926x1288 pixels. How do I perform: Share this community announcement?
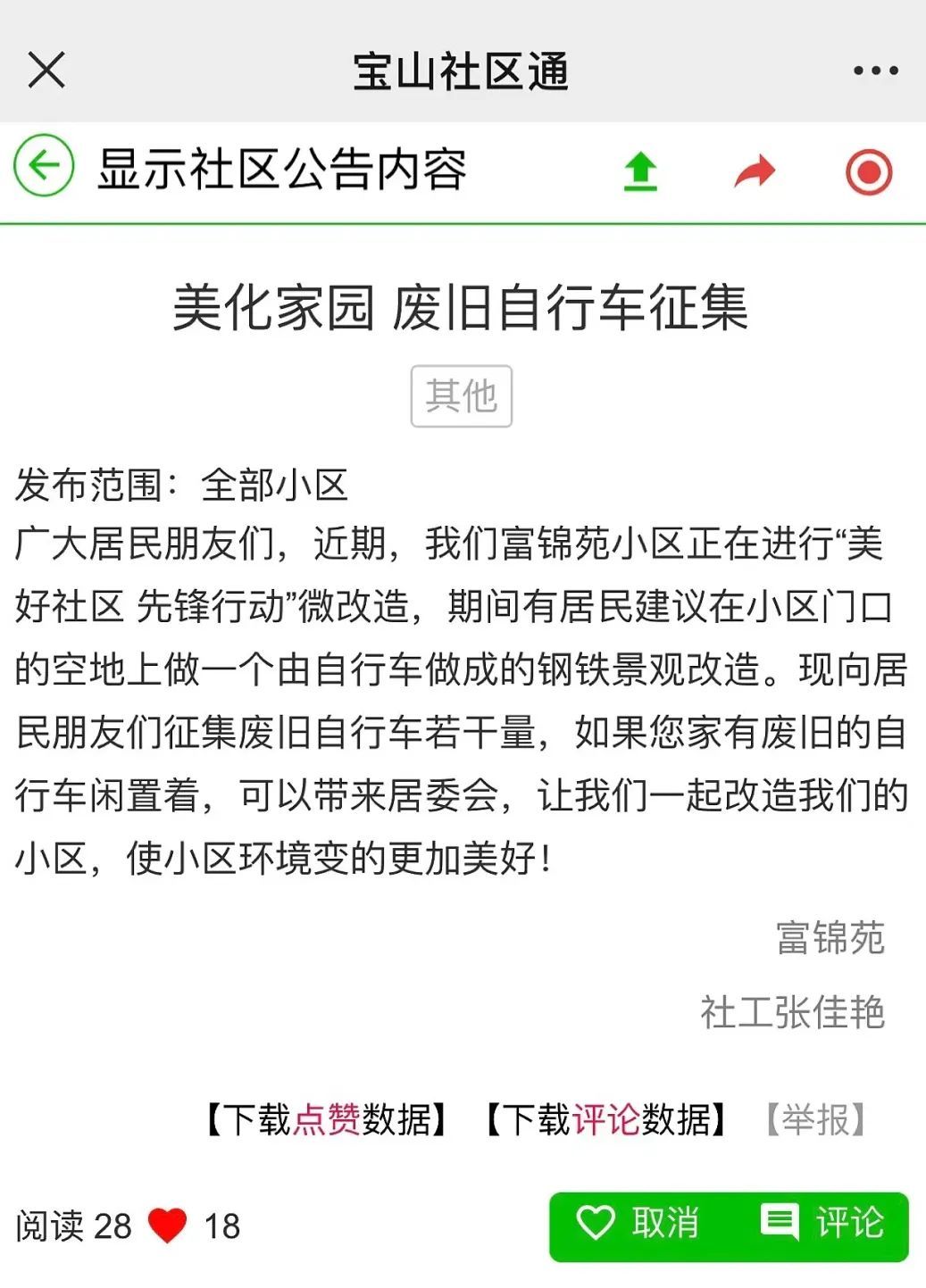tap(755, 170)
